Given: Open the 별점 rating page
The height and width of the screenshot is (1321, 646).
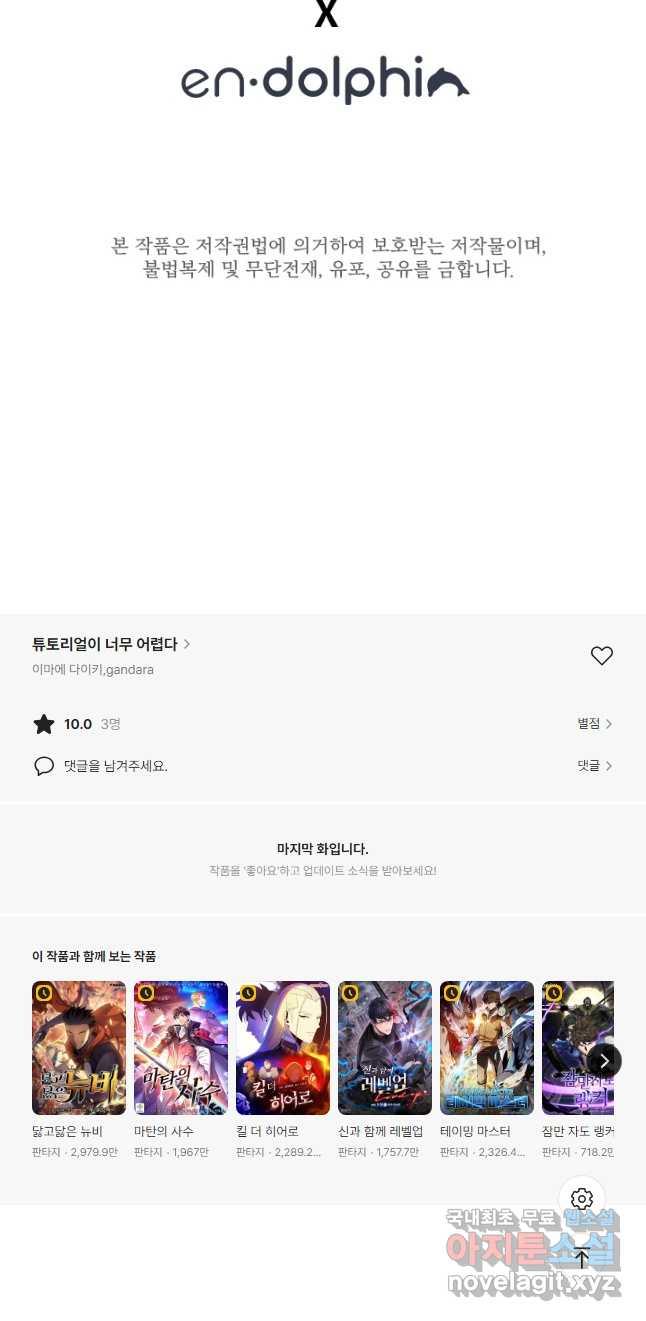Looking at the screenshot, I should (x=594, y=724).
